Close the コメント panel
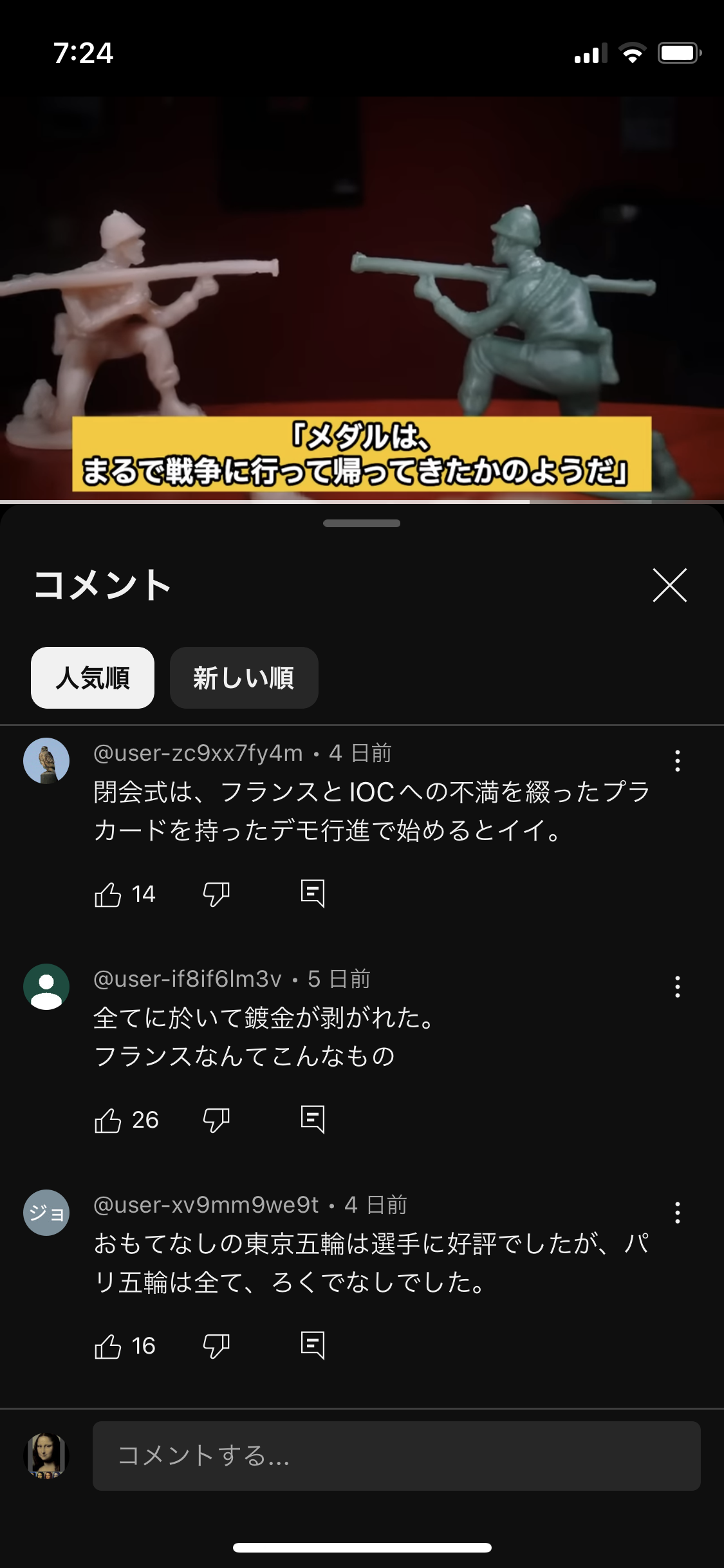This screenshot has width=724, height=1568. click(x=669, y=585)
